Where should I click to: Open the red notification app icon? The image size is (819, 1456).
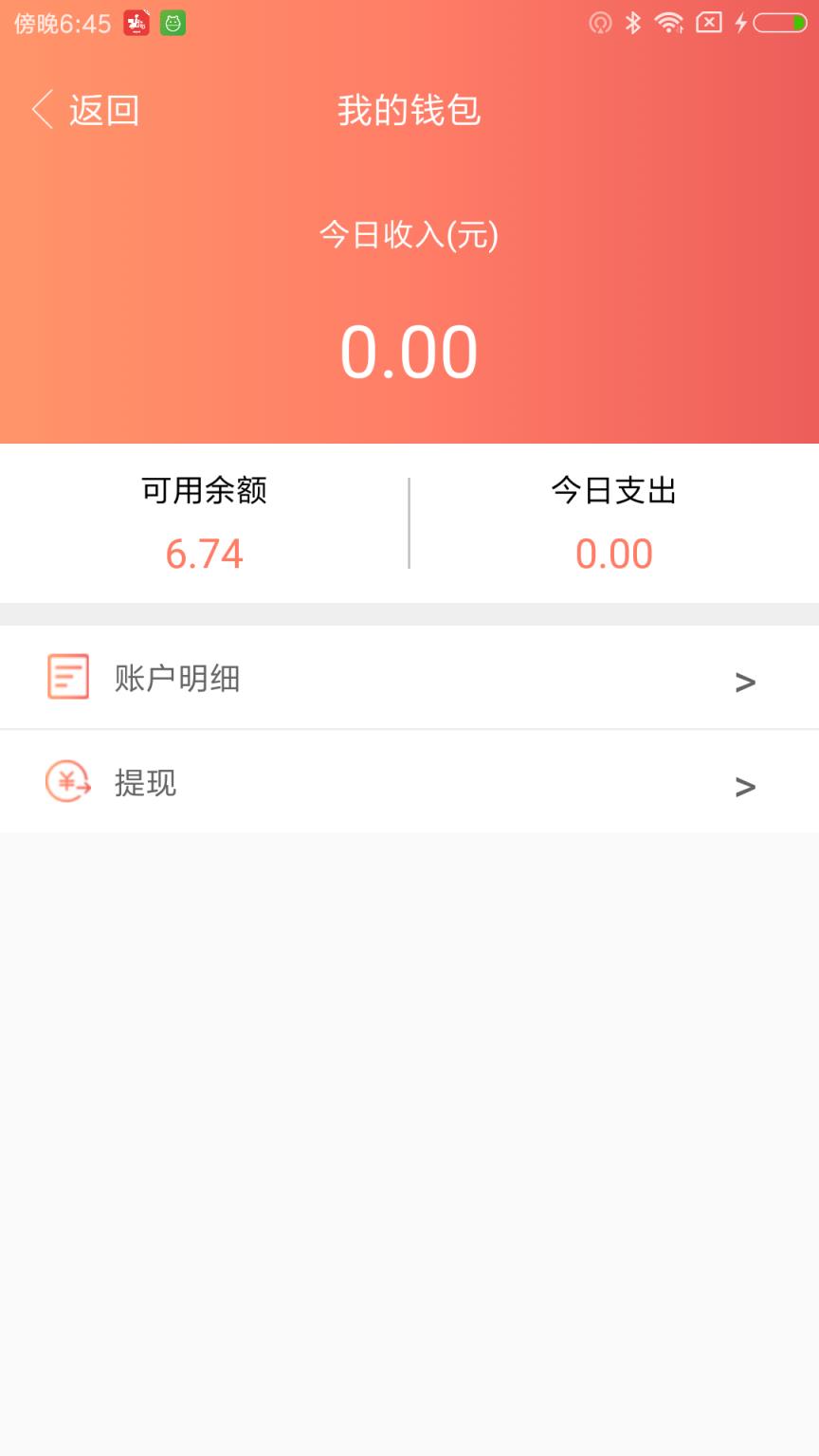136,24
